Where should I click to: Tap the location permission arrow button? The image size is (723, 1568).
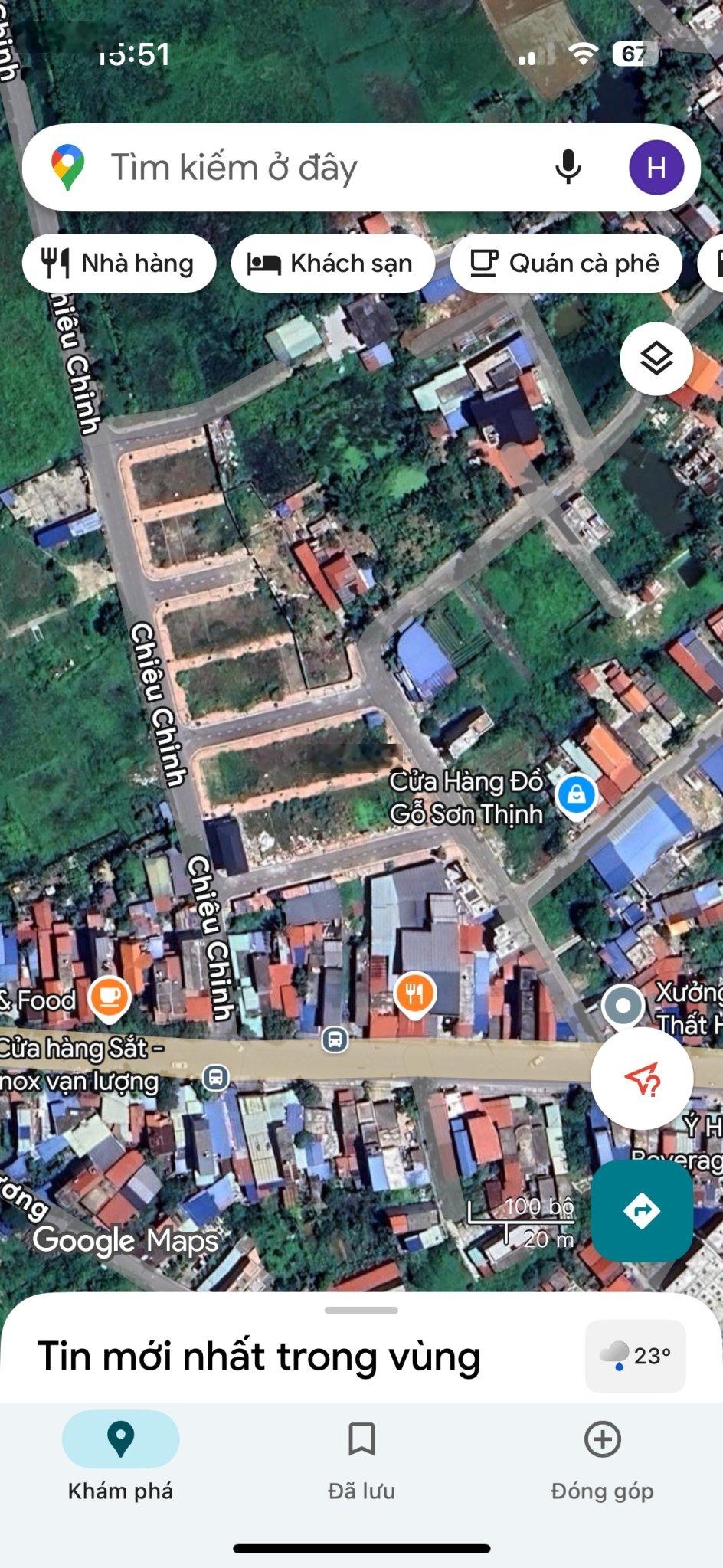pyautogui.click(x=641, y=1079)
